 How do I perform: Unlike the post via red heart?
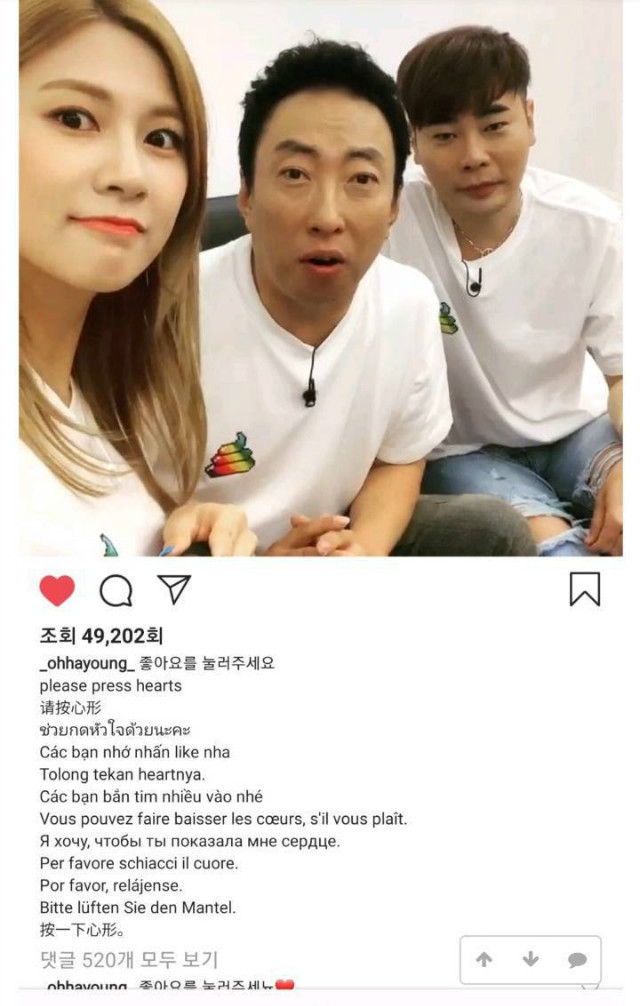click(57, 590)
